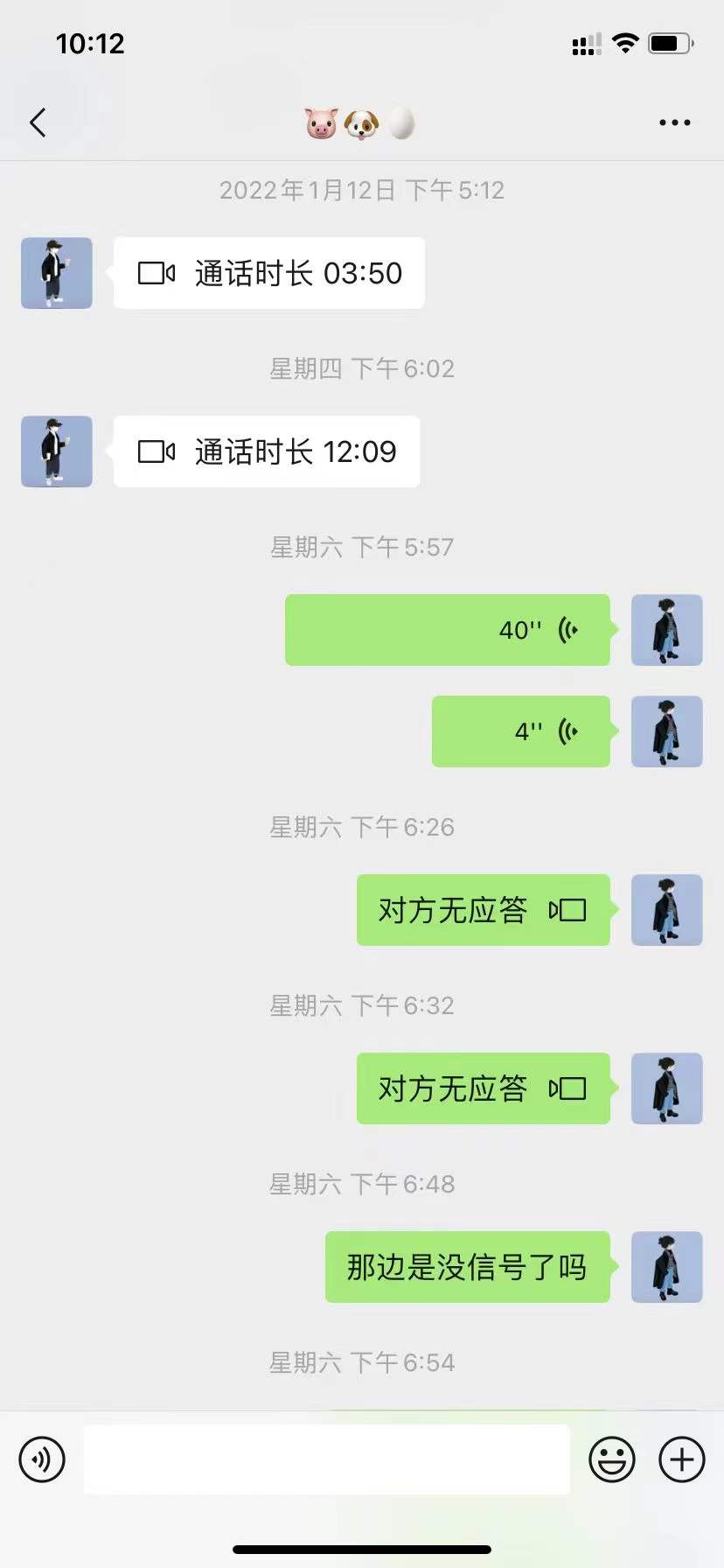Open the emoji sticker panel
This screenshot has width=724, height=1568.
(611, 1459)
